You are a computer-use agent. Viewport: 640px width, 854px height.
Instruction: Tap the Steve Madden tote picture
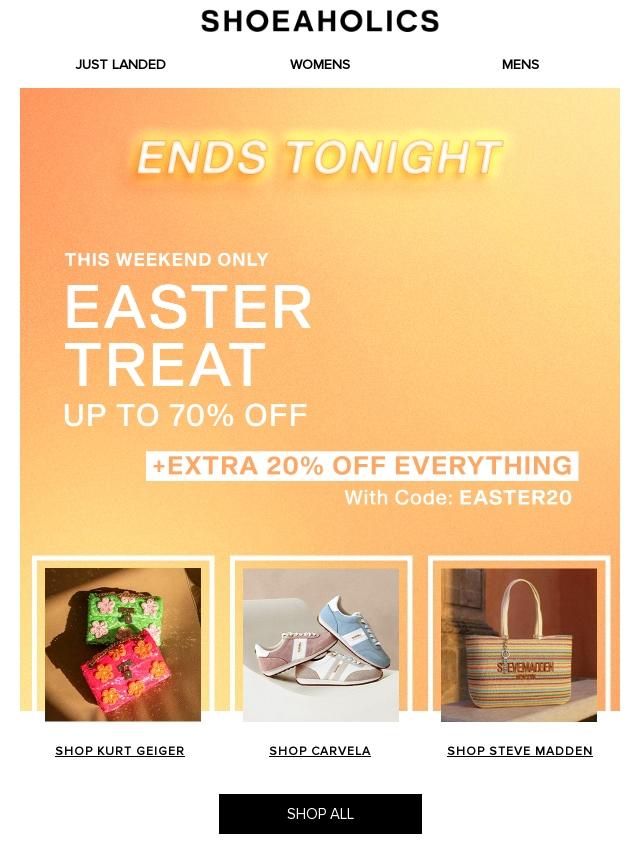519,644
